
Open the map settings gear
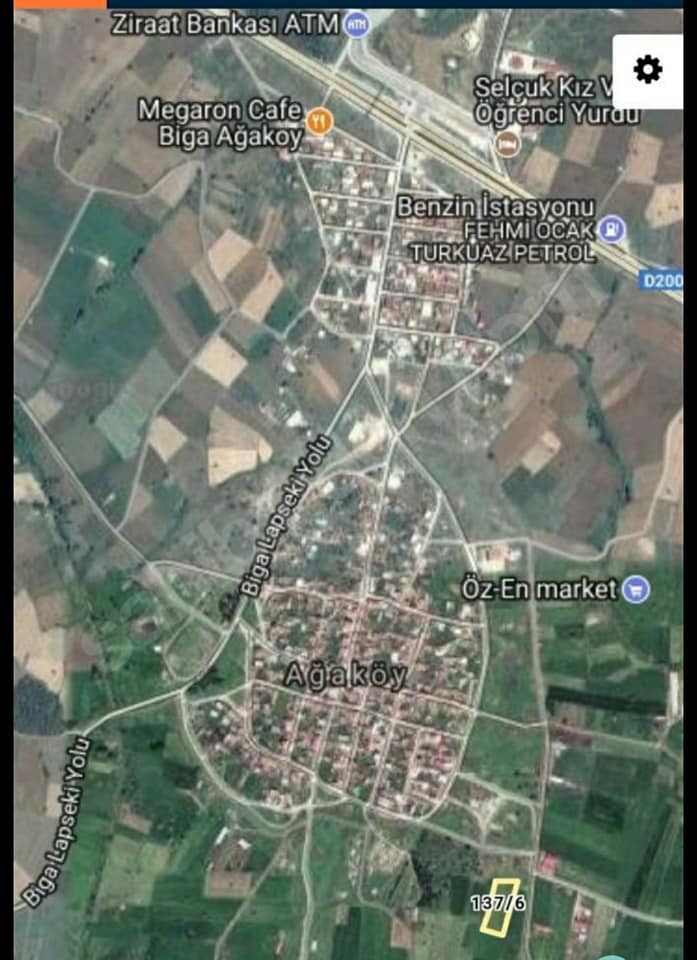pos(648,70)
